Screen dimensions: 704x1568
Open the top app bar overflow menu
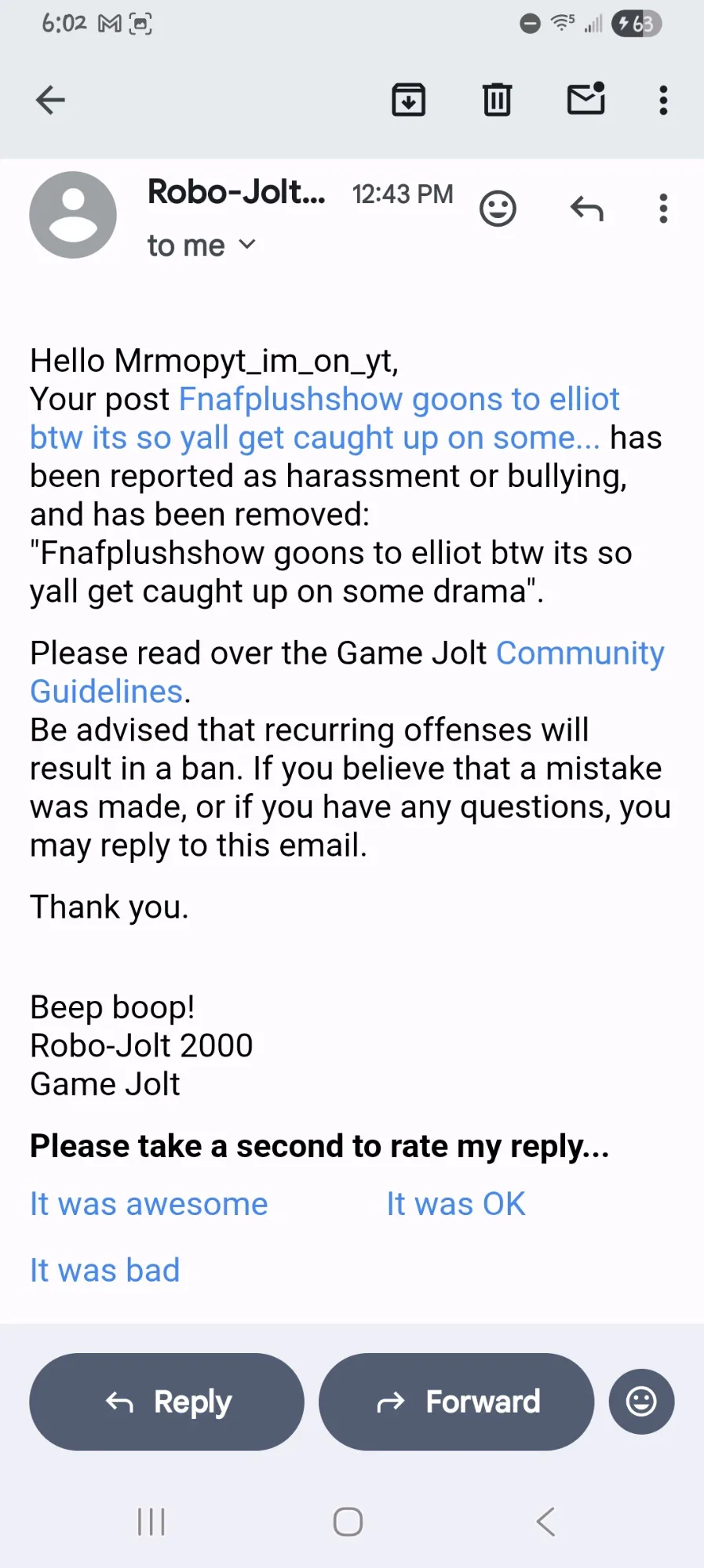[663, 100]
